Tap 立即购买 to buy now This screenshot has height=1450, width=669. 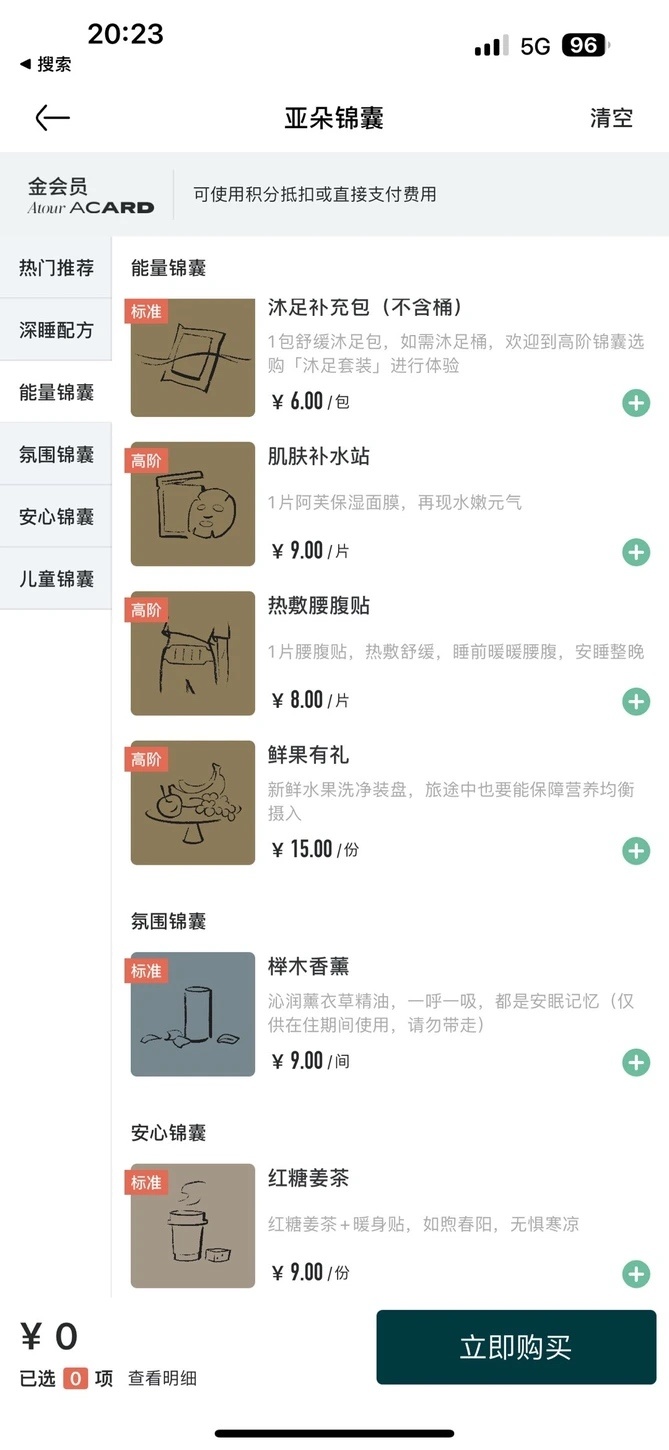516,1347
